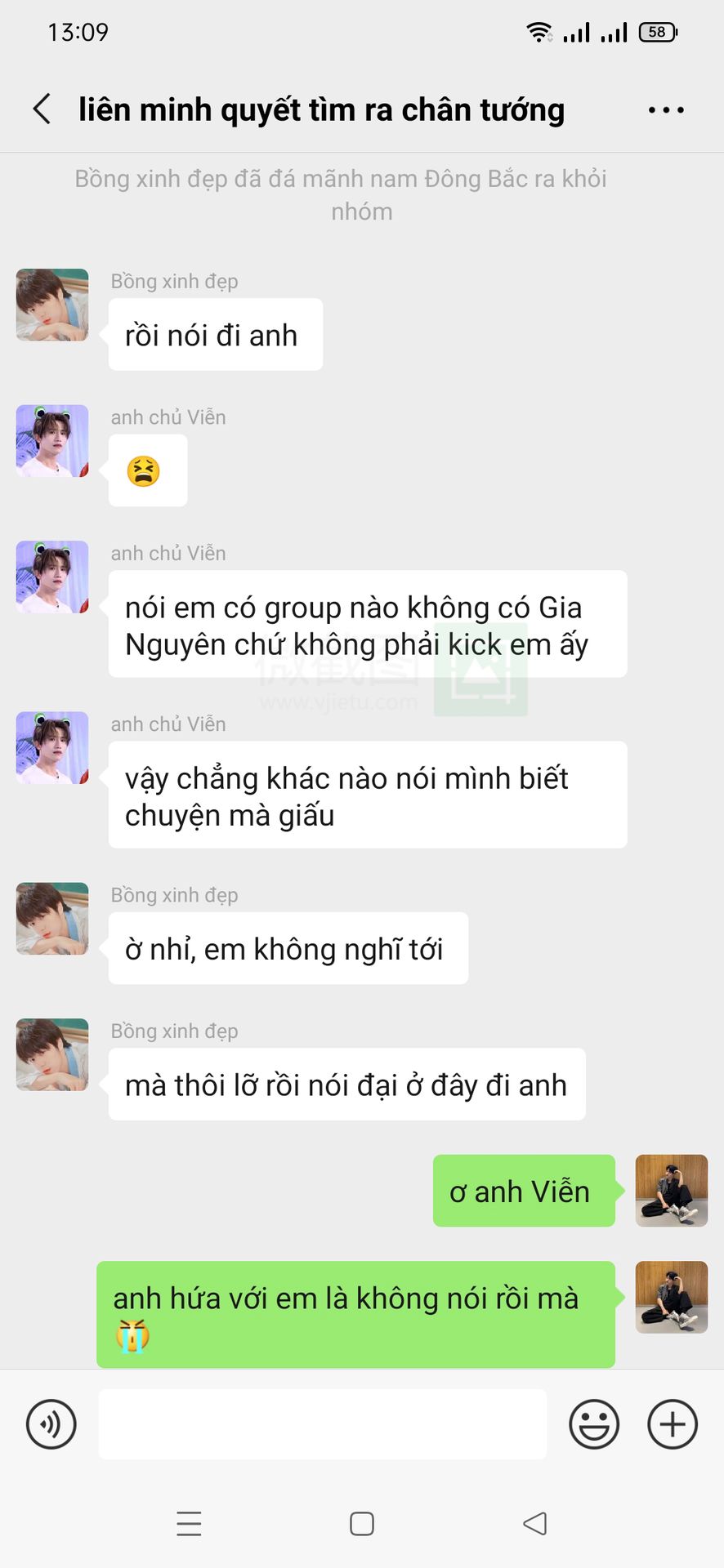724x1568 pixels.
Task: Open the plus attachments menu
Action: [x=673, y=1424]
